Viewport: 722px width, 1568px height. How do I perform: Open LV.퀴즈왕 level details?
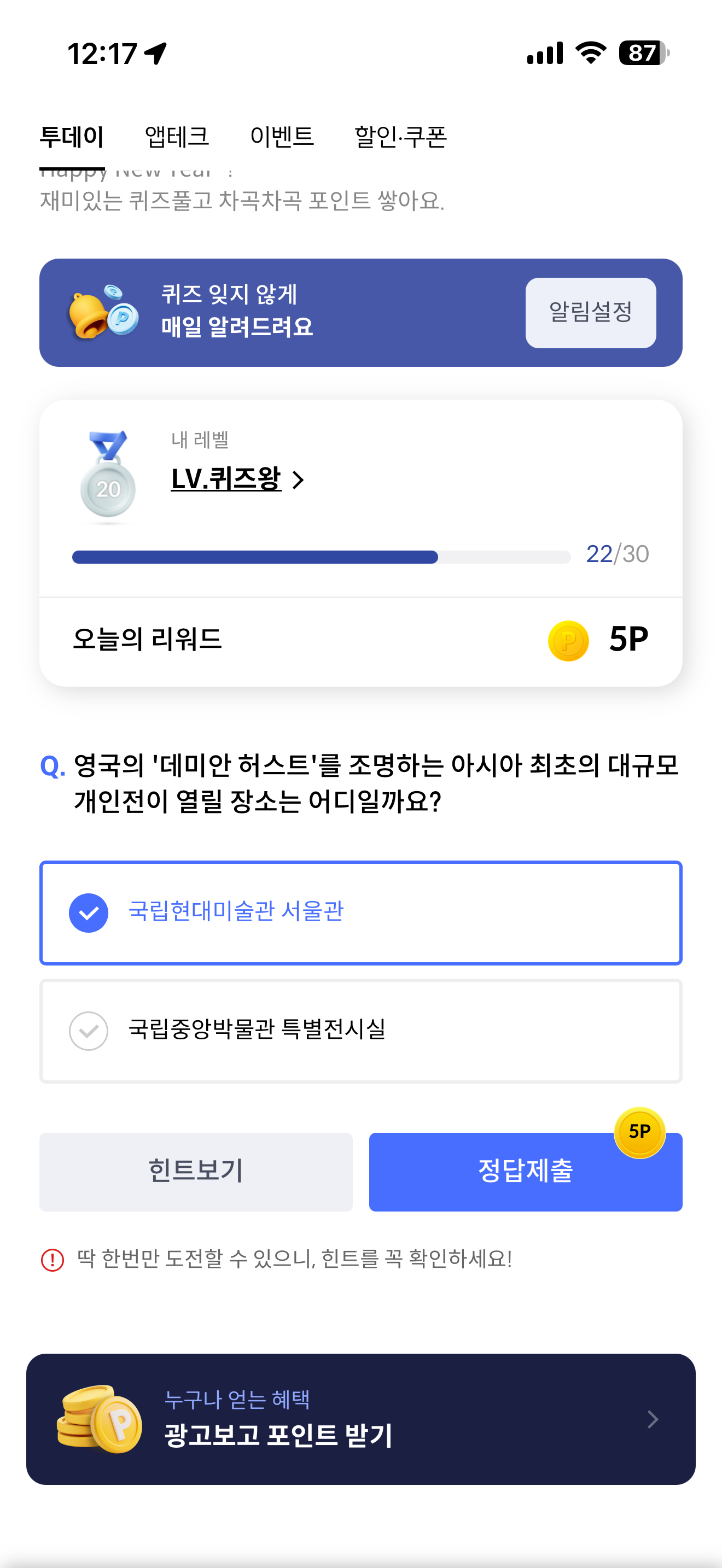coord(237,479)
